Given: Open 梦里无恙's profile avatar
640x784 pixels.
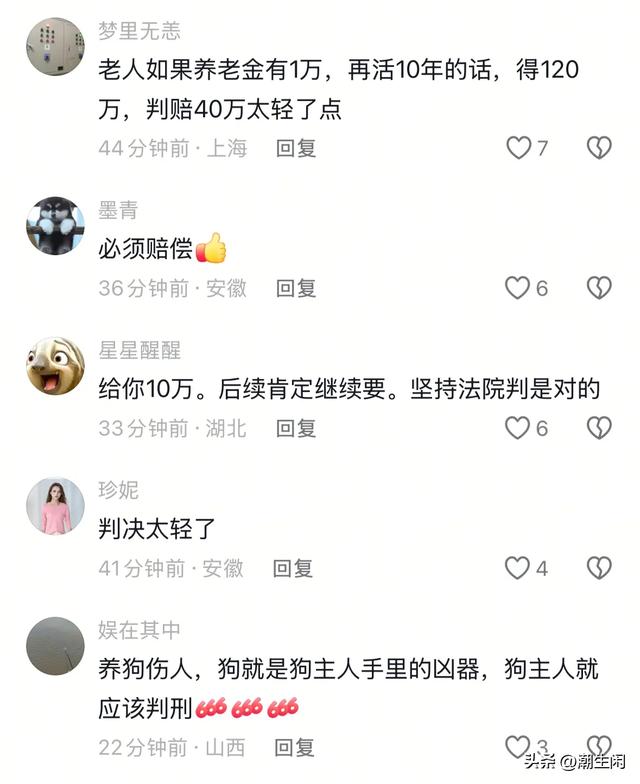Looking at the screenshot, I should pyautogui.click(x=55, y=47).
